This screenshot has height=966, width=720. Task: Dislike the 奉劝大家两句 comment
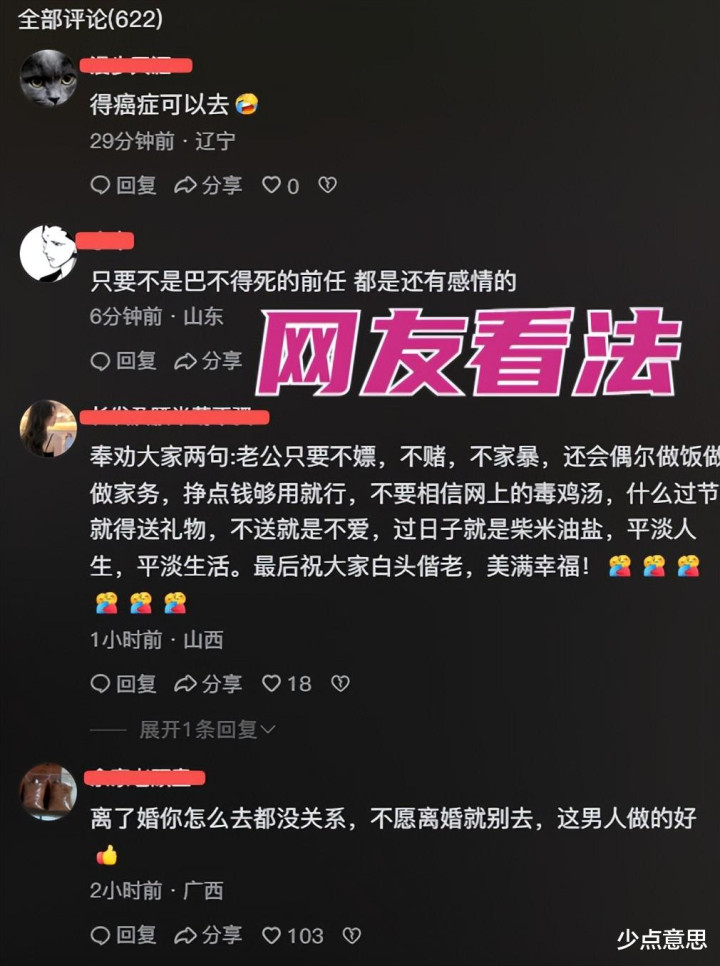point(340,683)
